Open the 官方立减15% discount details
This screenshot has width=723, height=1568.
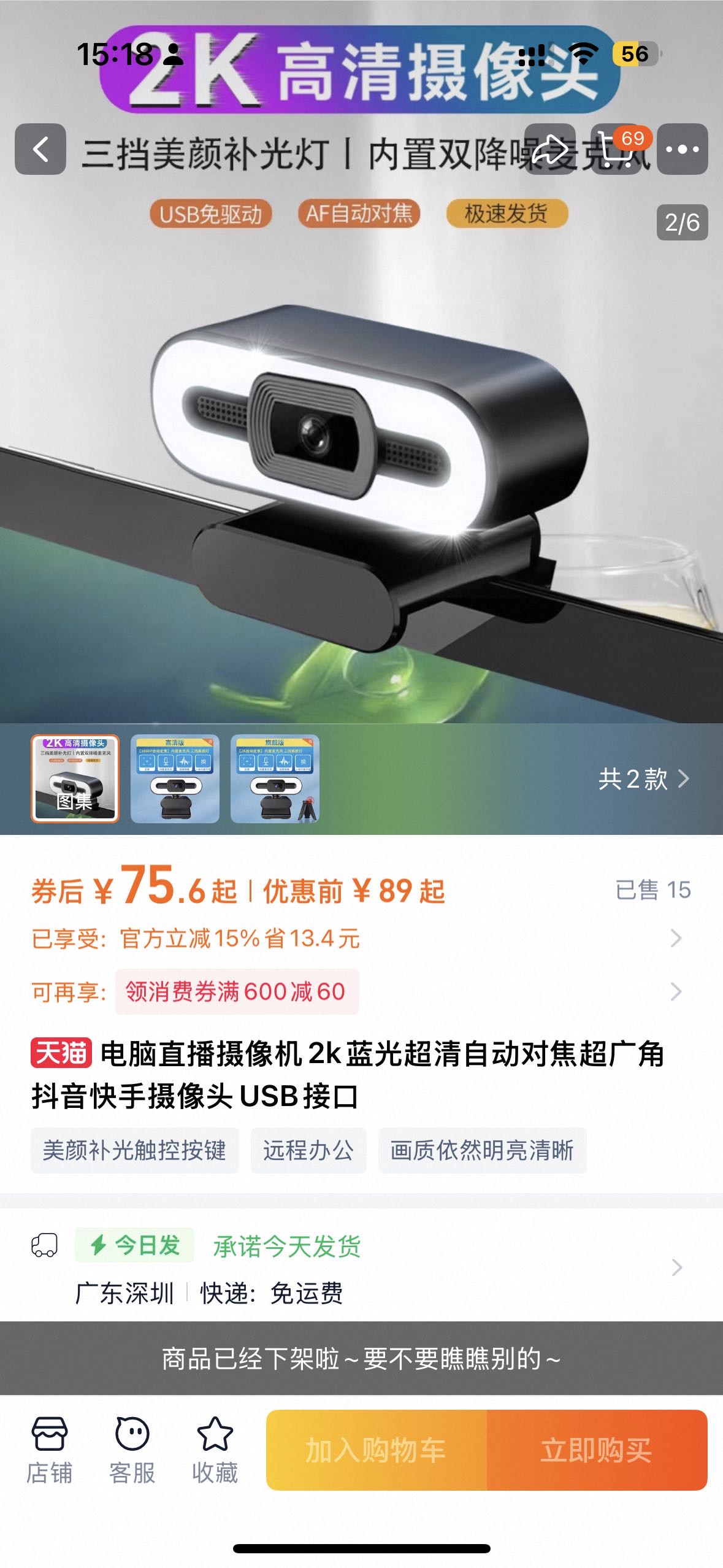[357, 938]
